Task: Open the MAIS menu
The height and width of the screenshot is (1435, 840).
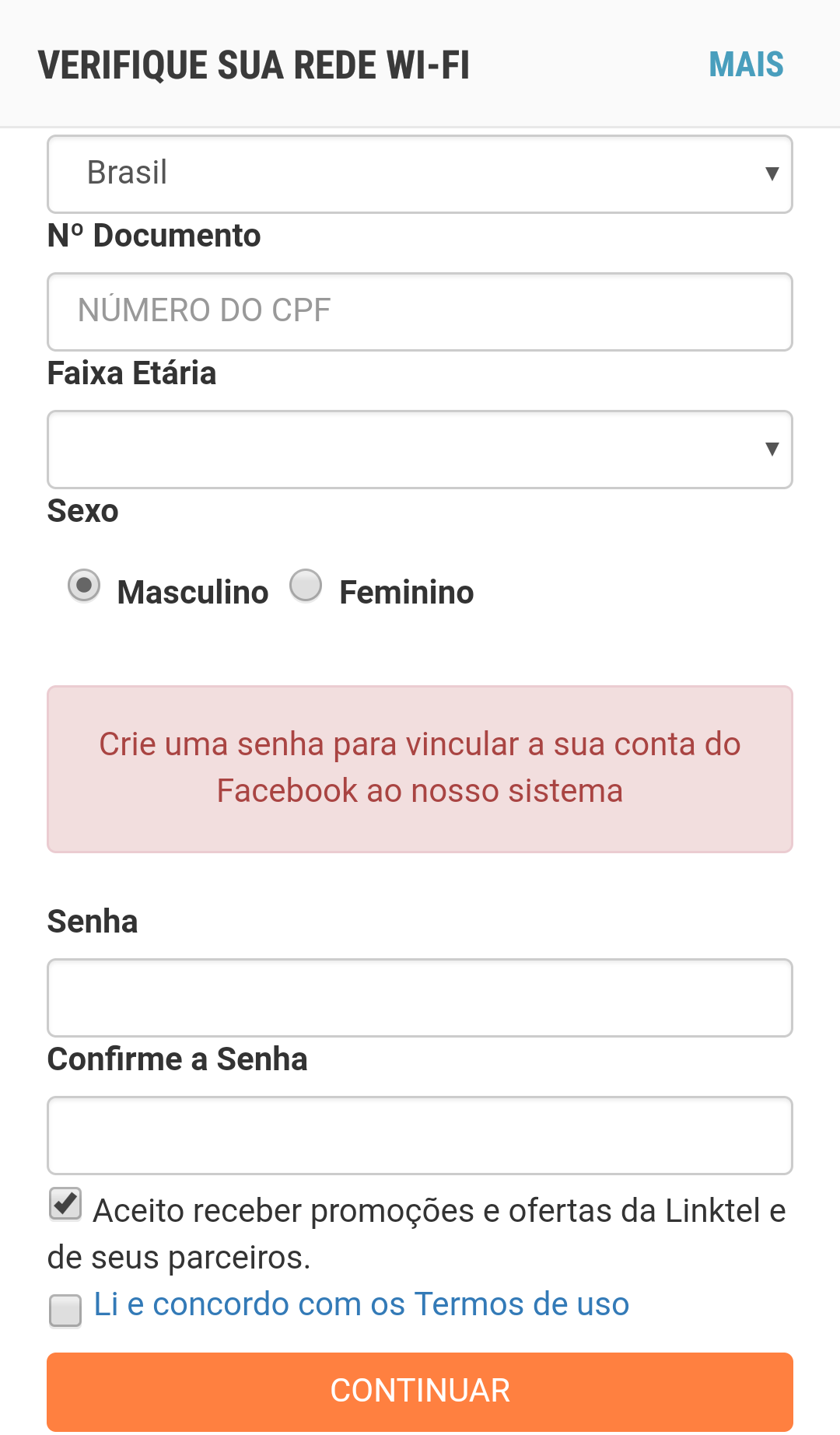Action: click(x=746, y=65)
